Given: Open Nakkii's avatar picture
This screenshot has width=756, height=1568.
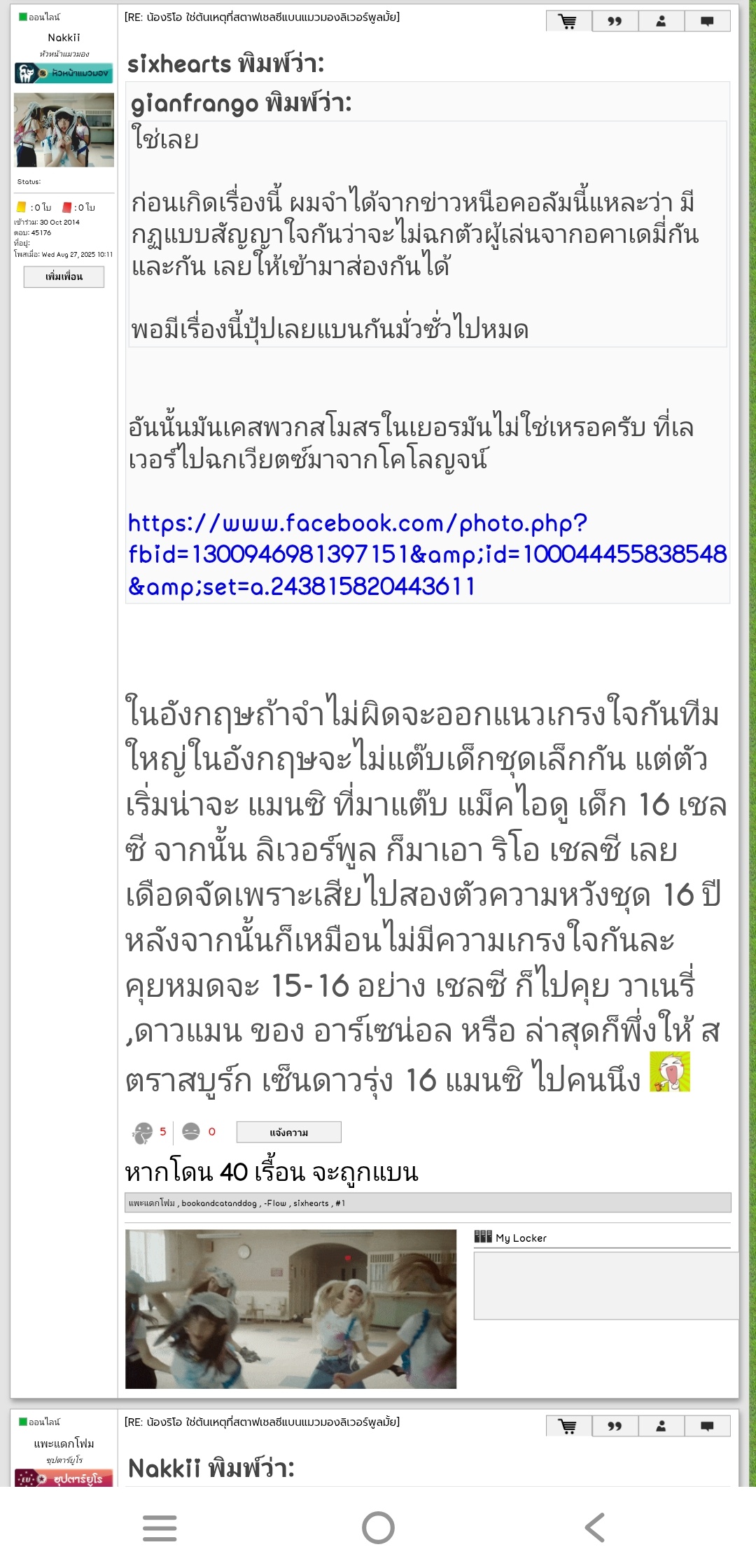Looking at the screenshot, I should click(x=64, y=130).
